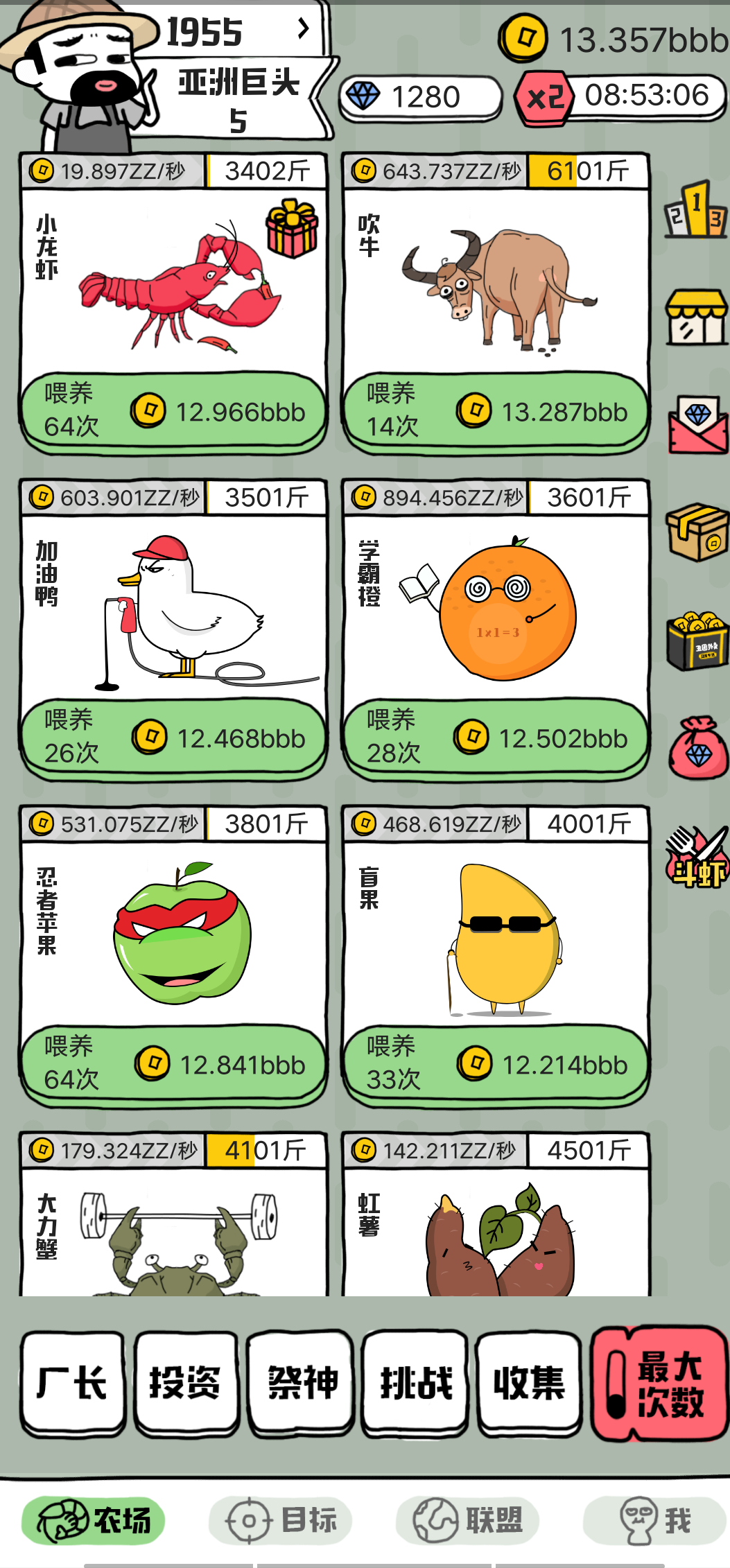Switch to the 我 profile tab
The image size is (730, 1568).
click(654, 1520)
